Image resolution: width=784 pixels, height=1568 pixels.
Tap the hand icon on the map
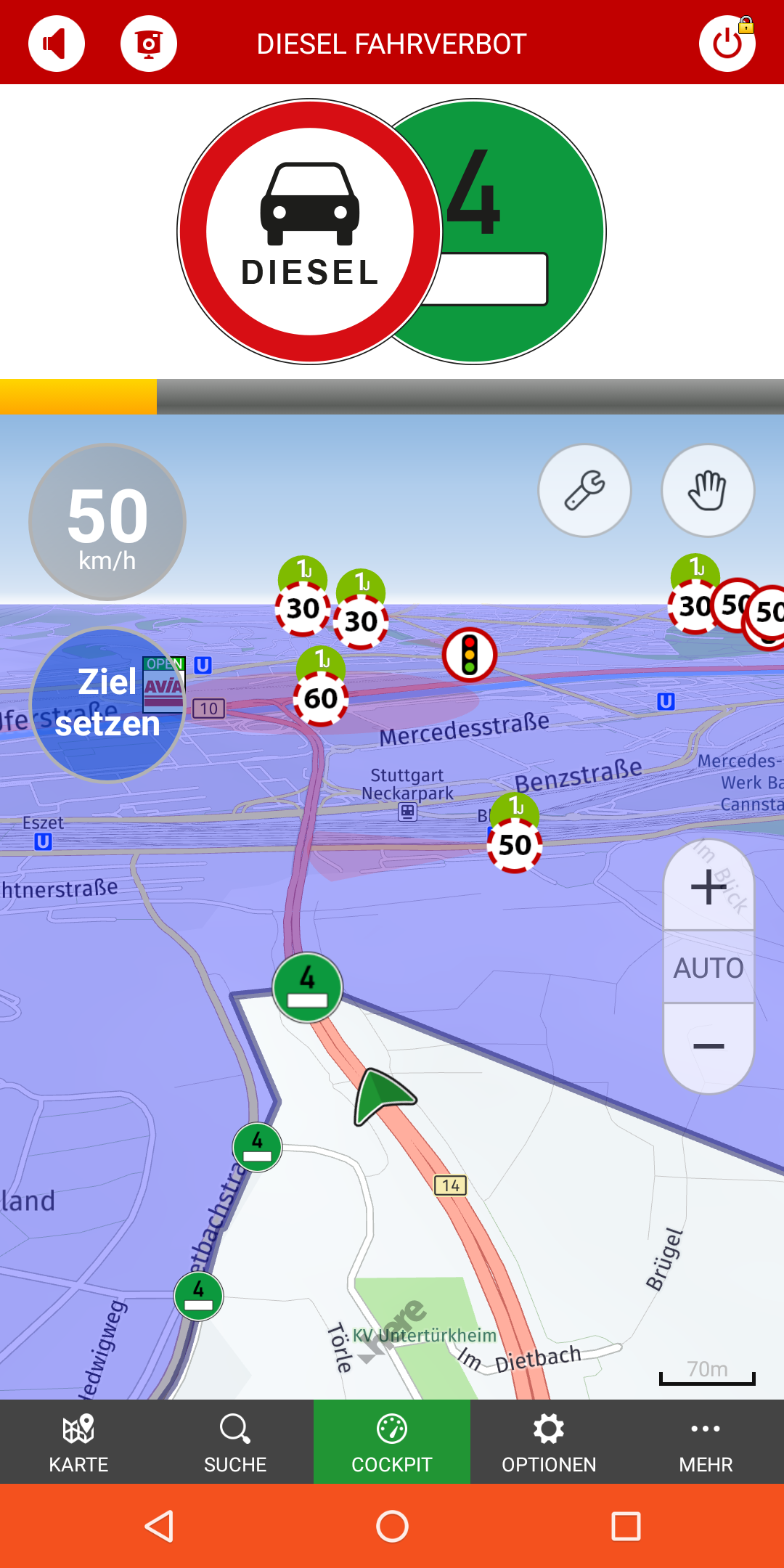coord(708,491)
